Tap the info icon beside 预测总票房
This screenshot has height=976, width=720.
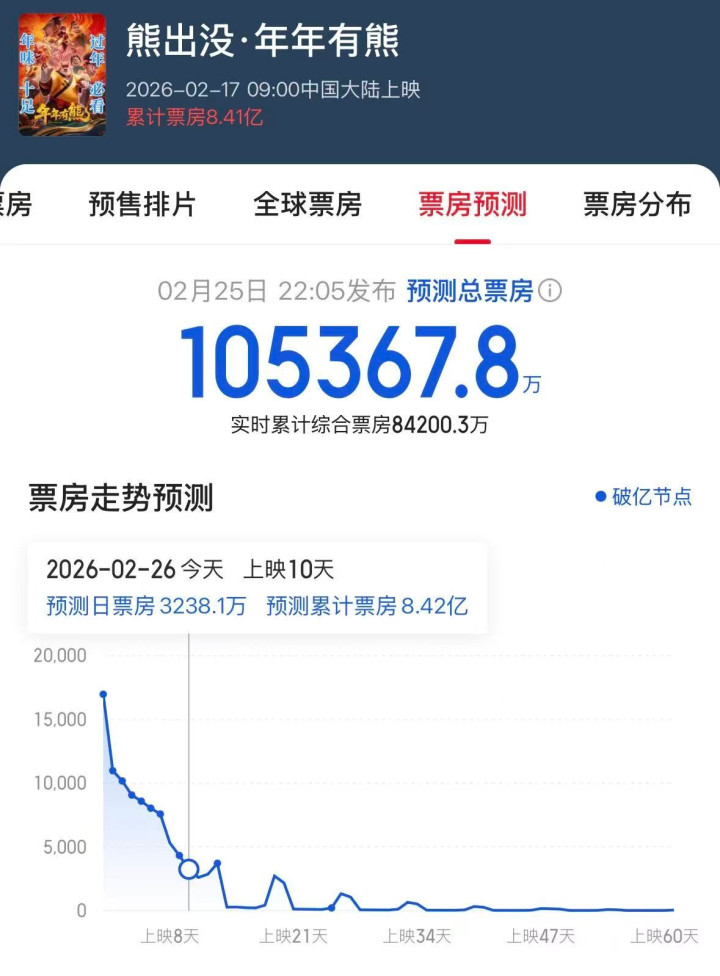pyautogui.click(x=550, y=291)
